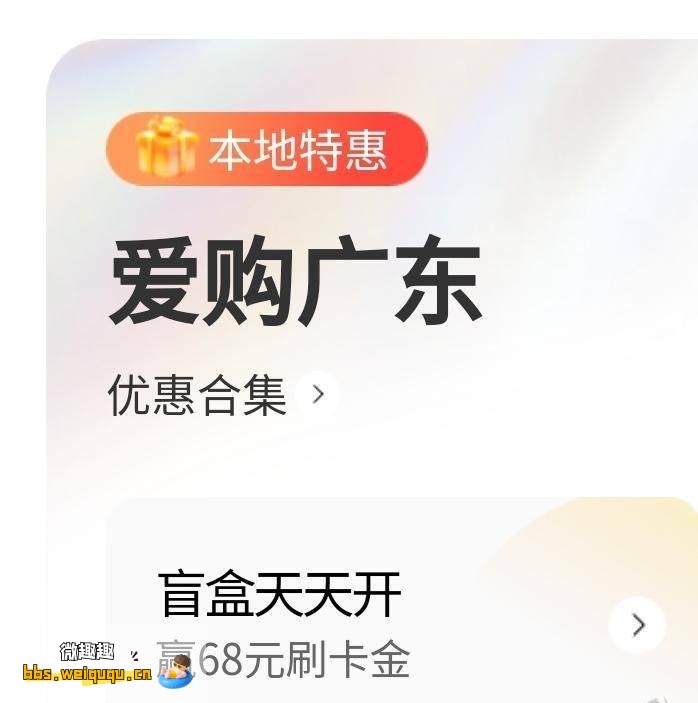Tap the arrow next to 盲盒天天开
Screen dimensions: 698x703
637,625
